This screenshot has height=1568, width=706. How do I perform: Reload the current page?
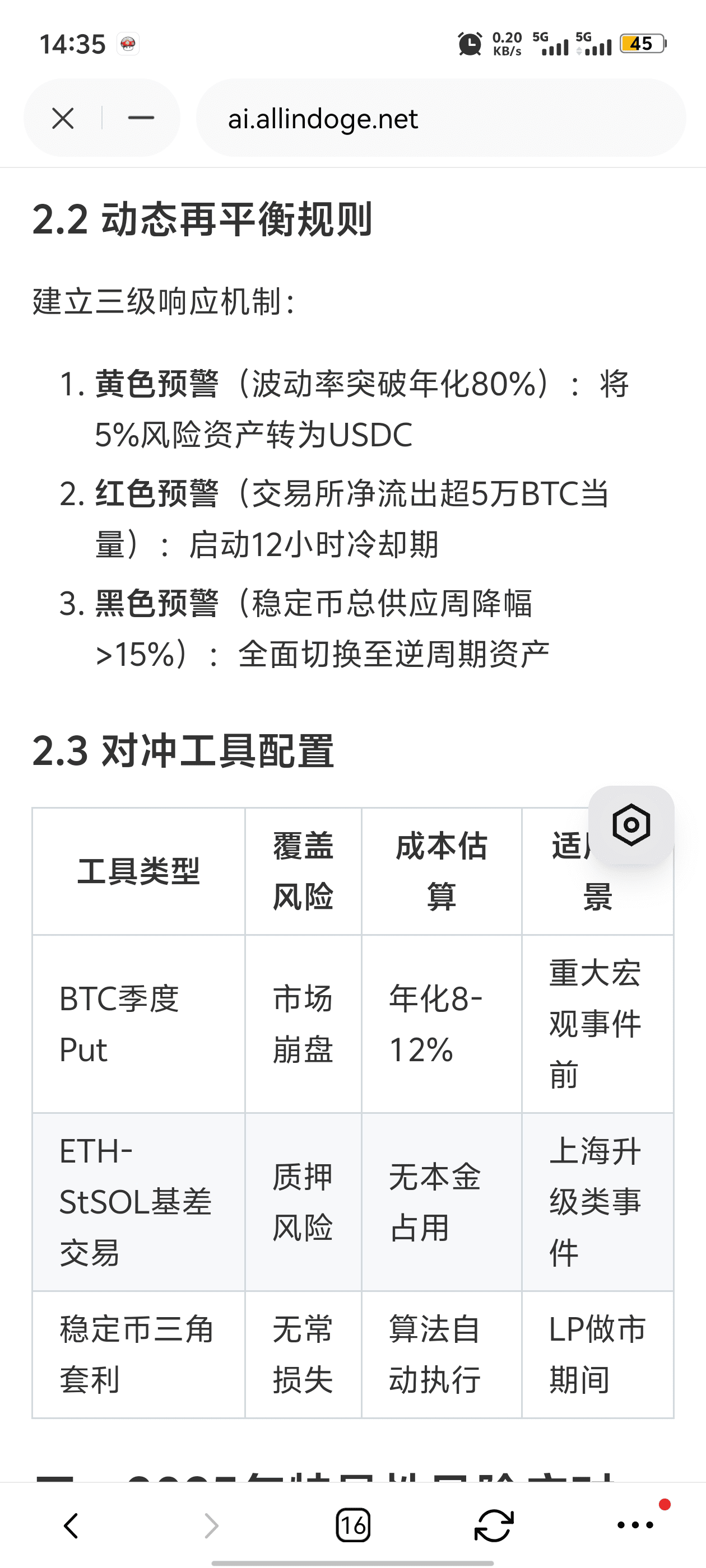494,1525
